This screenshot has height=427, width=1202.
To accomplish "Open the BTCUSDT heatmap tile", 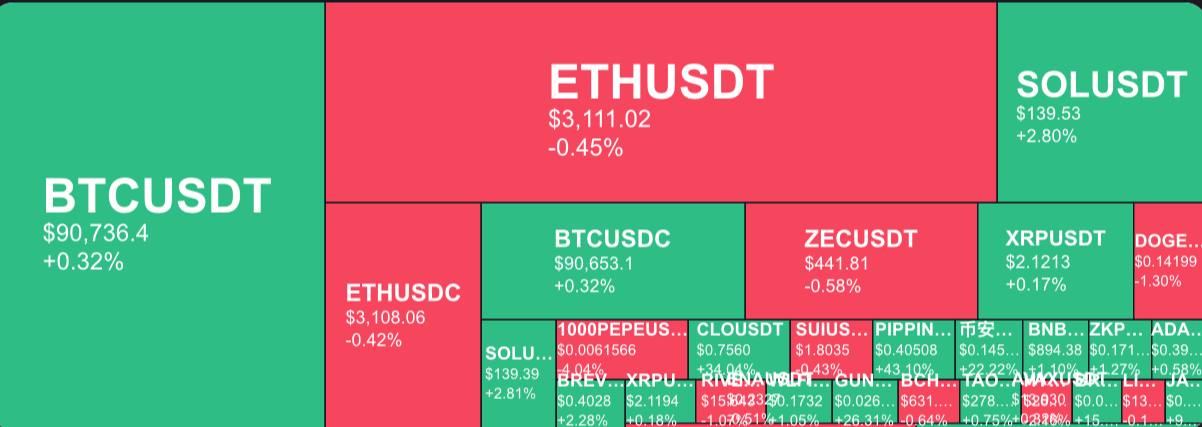I will pyautogui.click(x=160, y=220).
